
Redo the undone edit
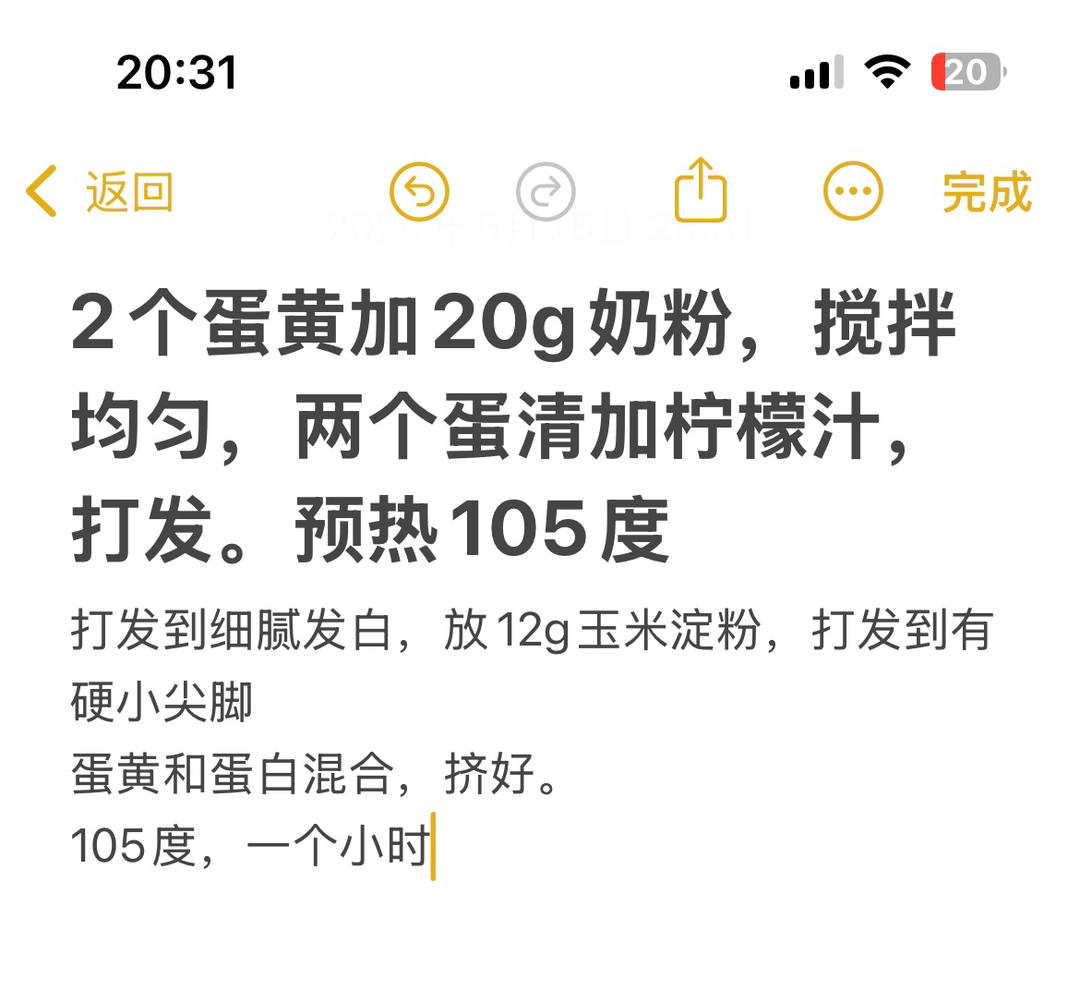pyautogui.click(x=546, y=192)
